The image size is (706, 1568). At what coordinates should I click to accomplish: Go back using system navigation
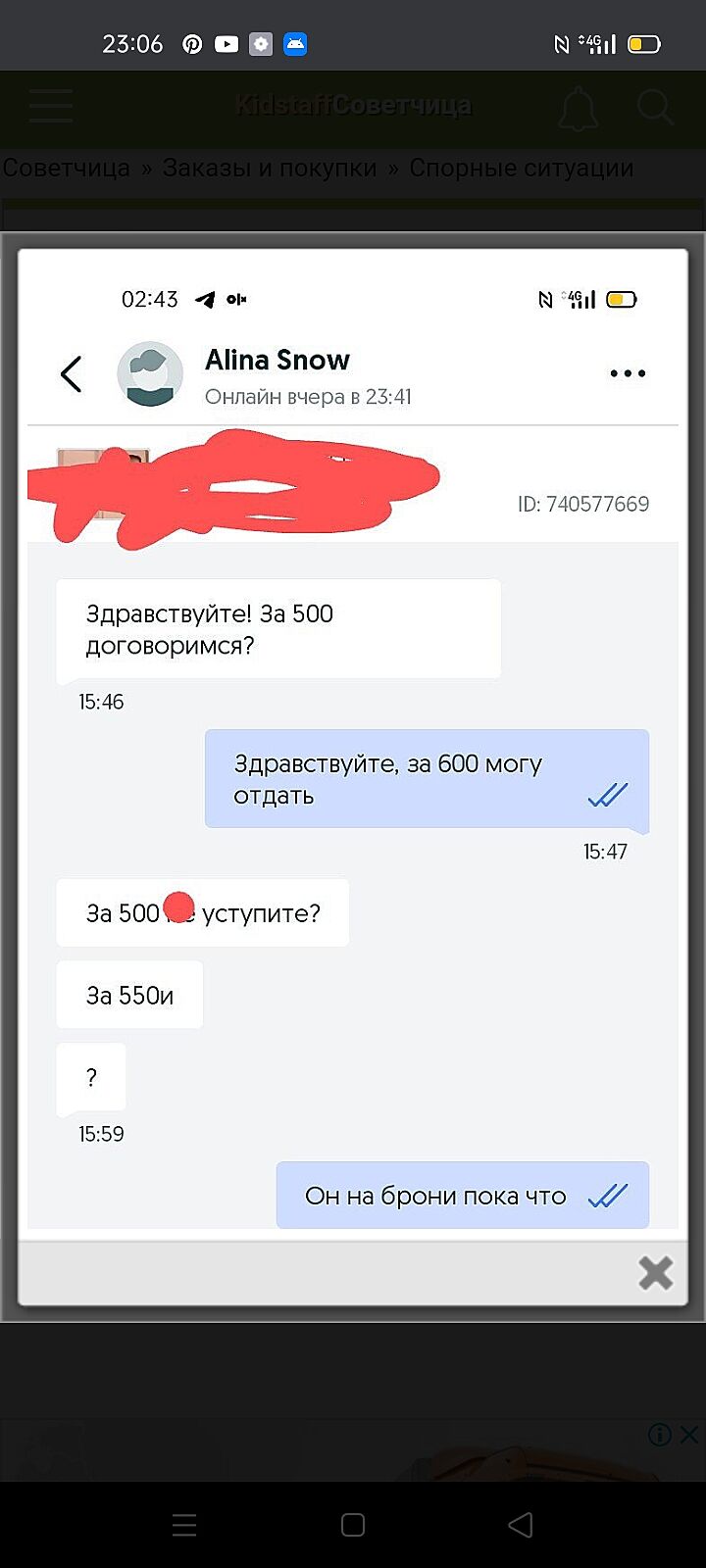(521, 1525)
